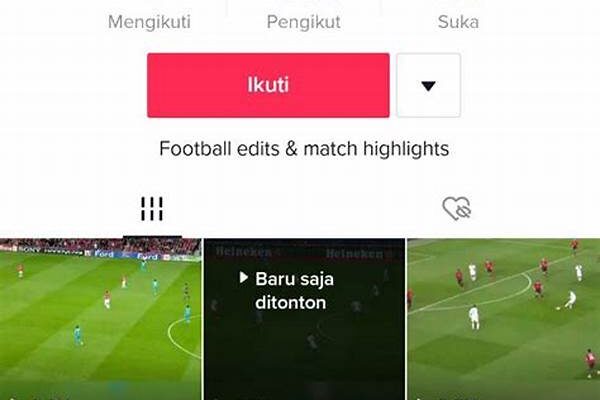Screen dimensions: 600x400
Task: Tap the red Ikuti follow button
Action: pos(268,85)
